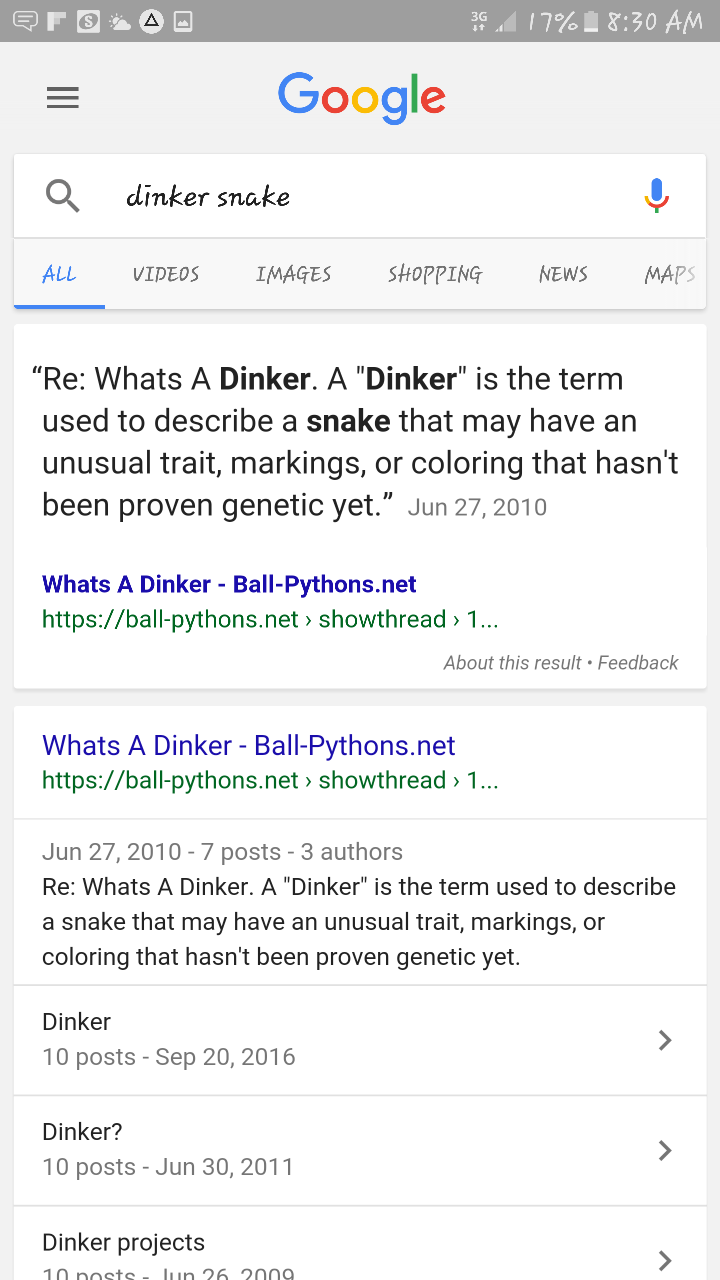720x1280 pixels.
Task: Open featured snippet link Whats A Dinker
Action: pos(229,584)
